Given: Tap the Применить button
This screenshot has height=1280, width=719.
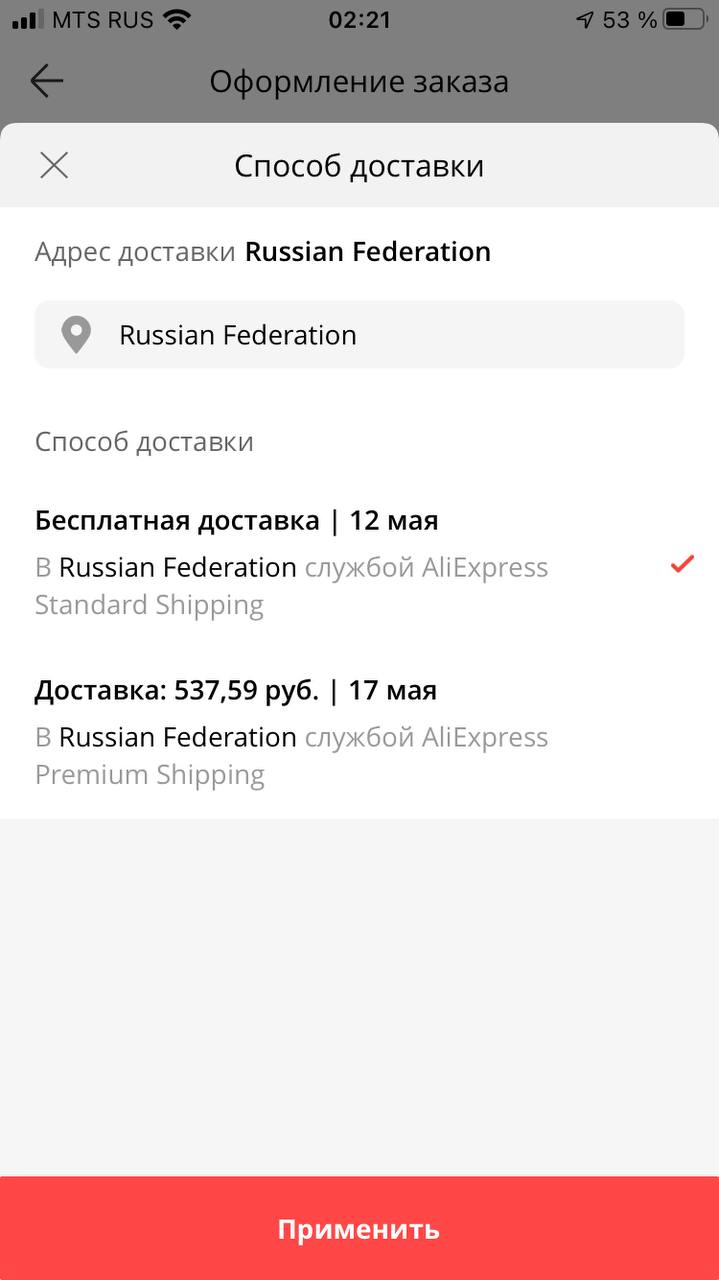Looking at the screenshot, I should pos(359,1228).
